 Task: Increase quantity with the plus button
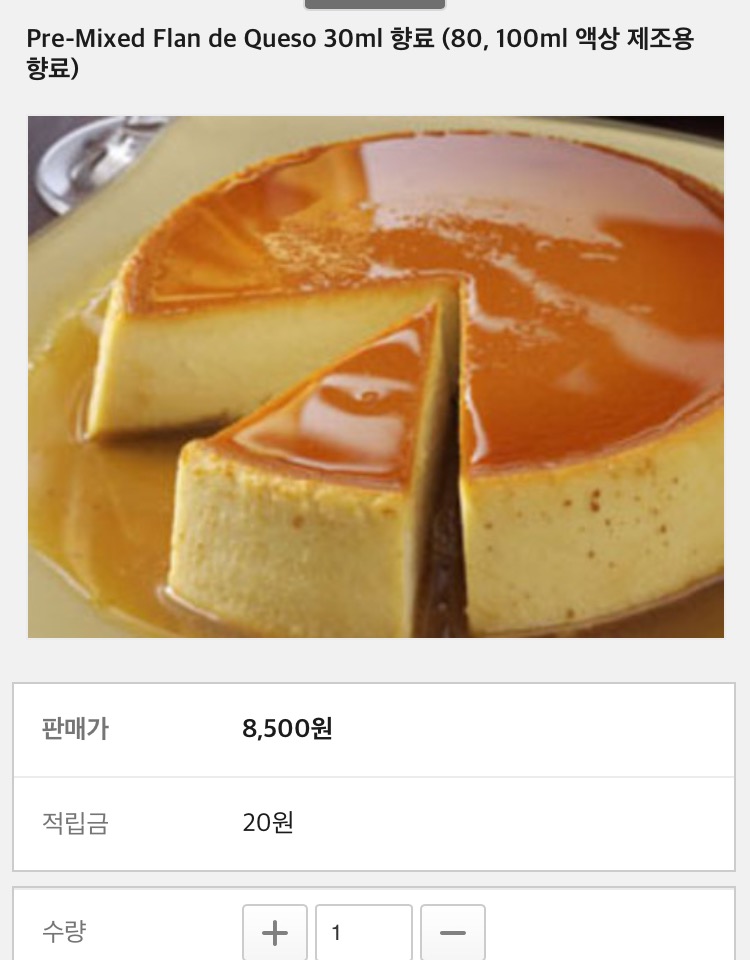(275, 933)
